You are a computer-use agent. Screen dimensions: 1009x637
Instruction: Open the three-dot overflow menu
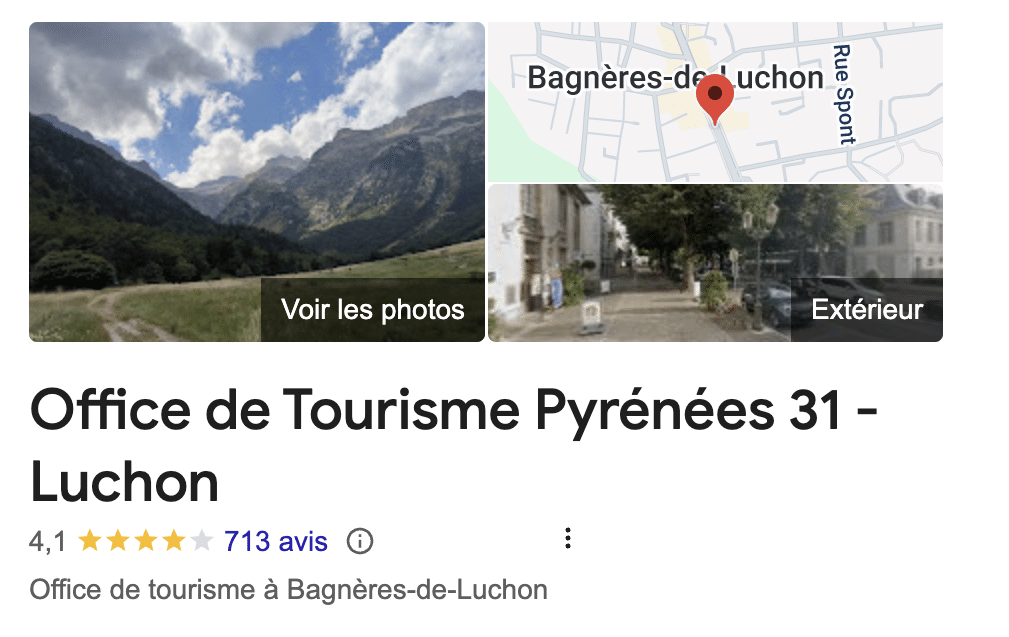568,539
